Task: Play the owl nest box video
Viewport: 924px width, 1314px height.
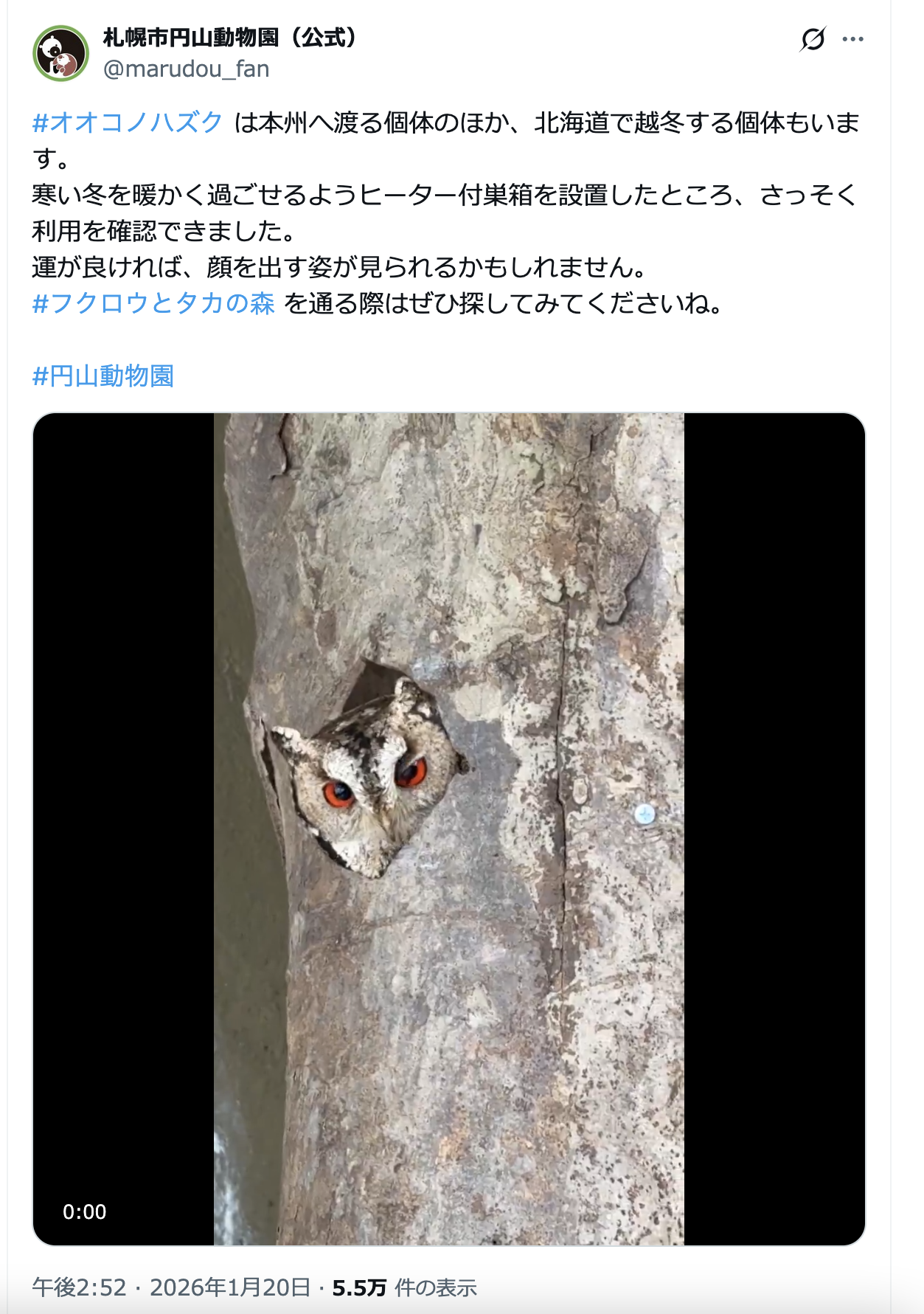Action: (448, 829)
